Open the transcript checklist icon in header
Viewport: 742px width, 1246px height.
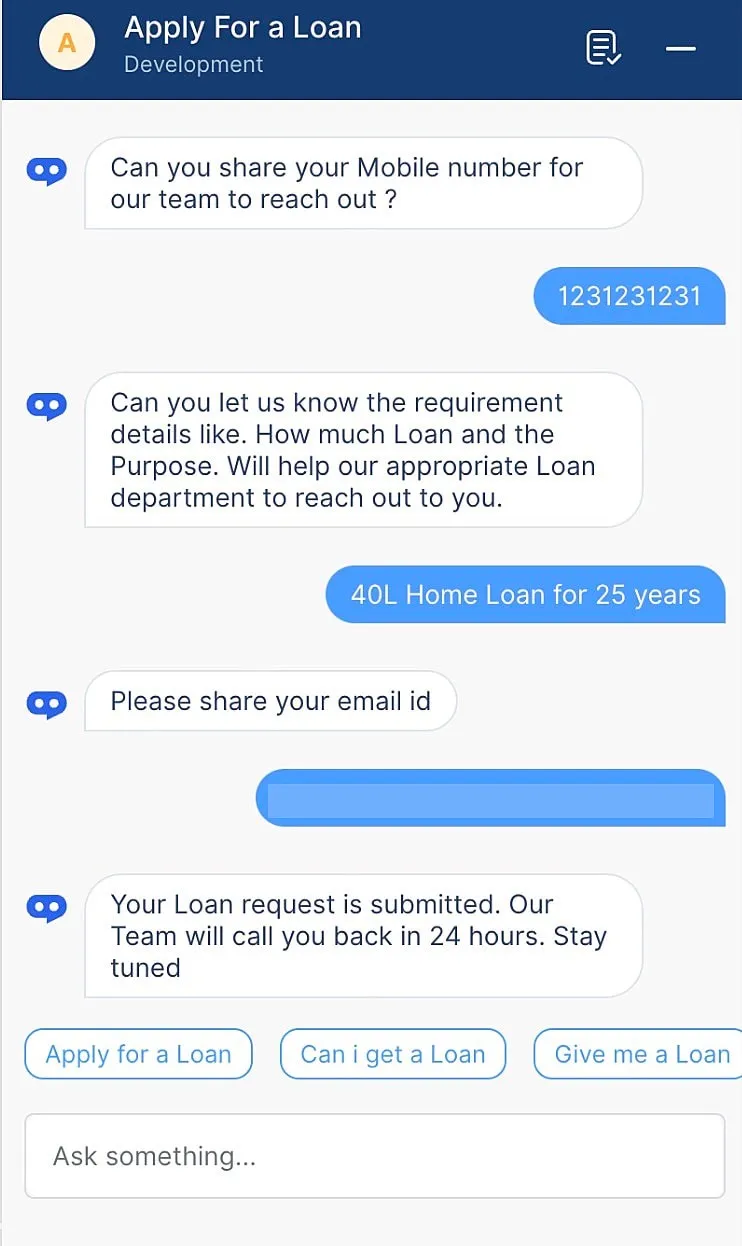point(603,48)
